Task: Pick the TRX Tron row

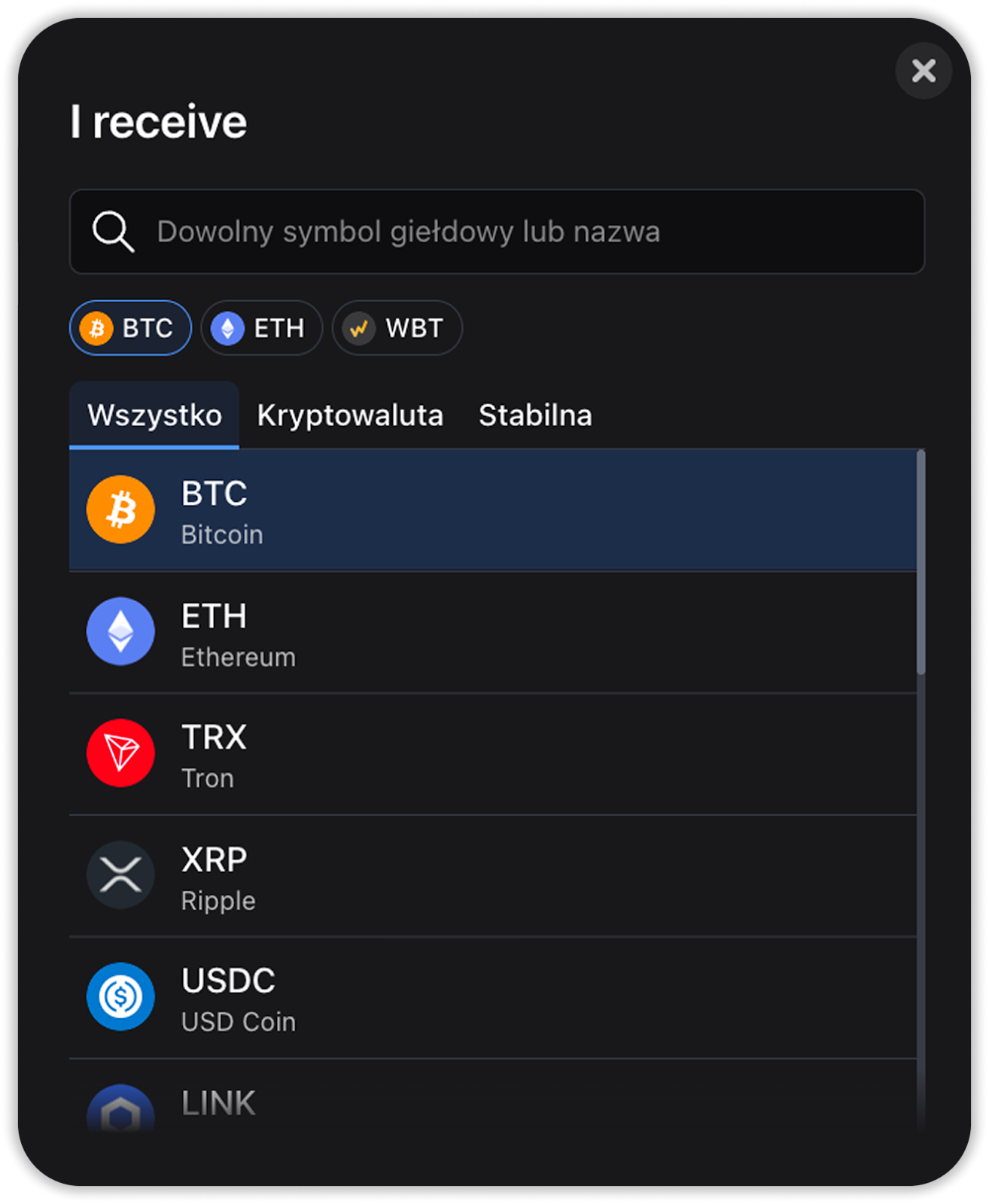Action: (493, 754)
